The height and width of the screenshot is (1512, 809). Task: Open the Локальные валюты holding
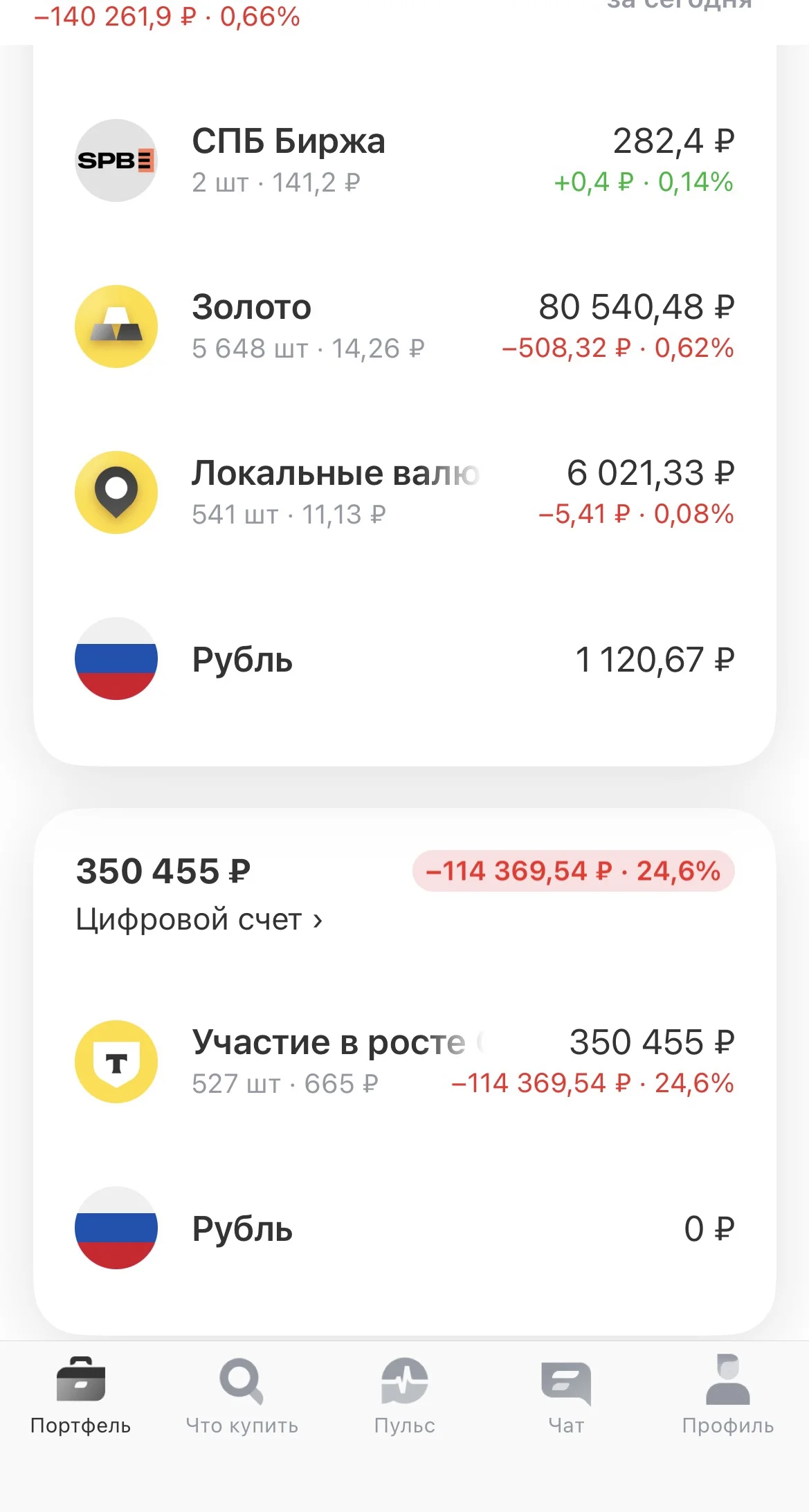(405, 492)
